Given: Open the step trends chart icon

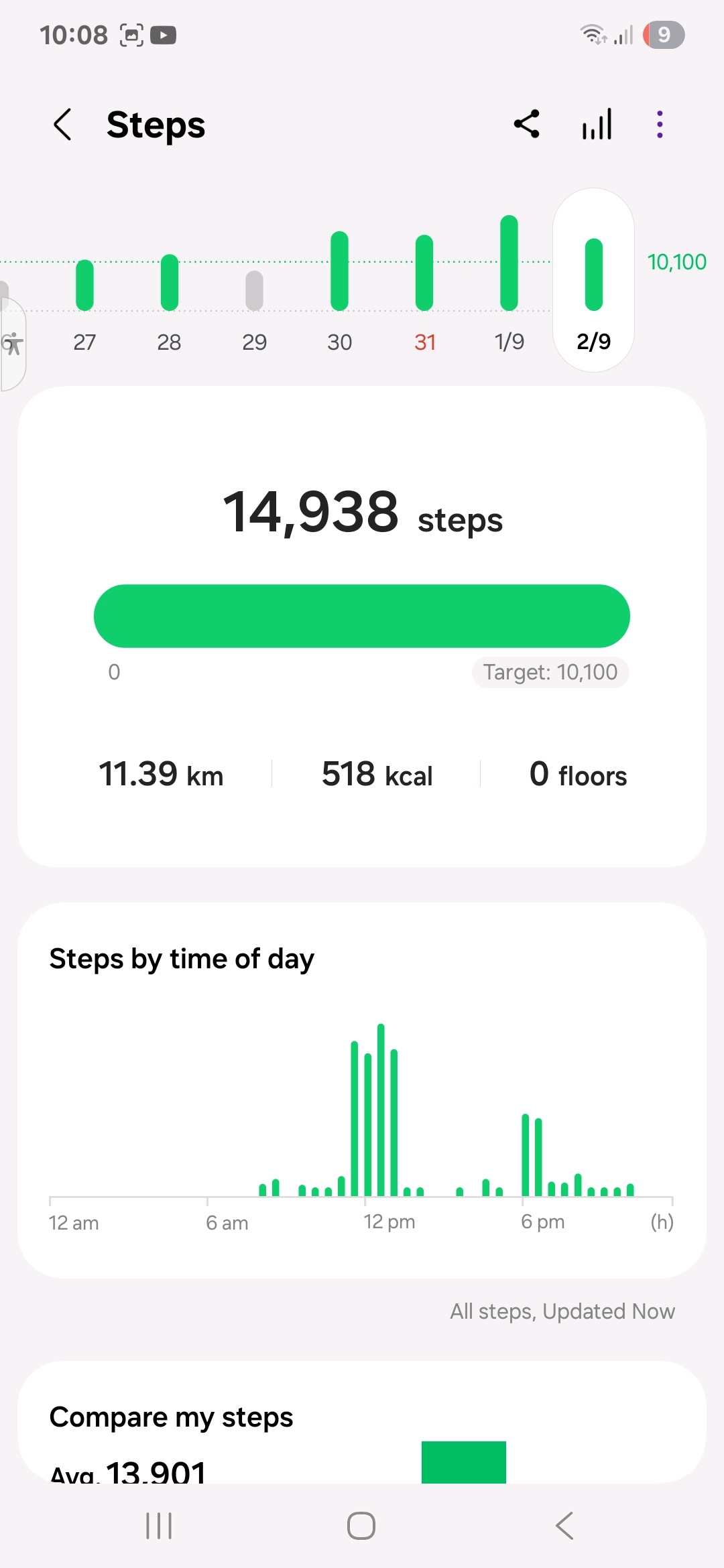Looking at the screenshot, I should [597, 125].
